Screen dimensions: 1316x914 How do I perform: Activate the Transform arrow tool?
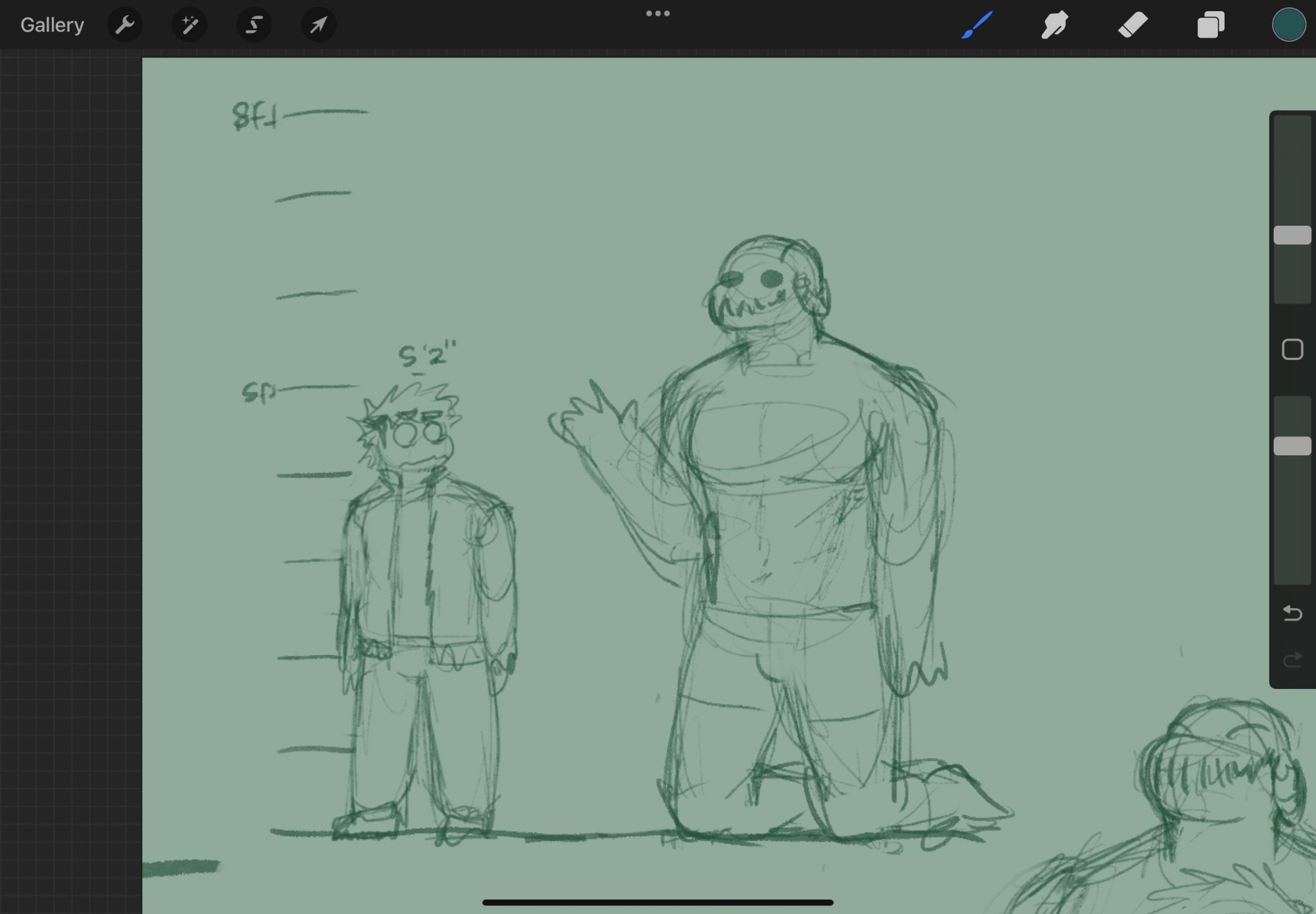pos(318,25)
